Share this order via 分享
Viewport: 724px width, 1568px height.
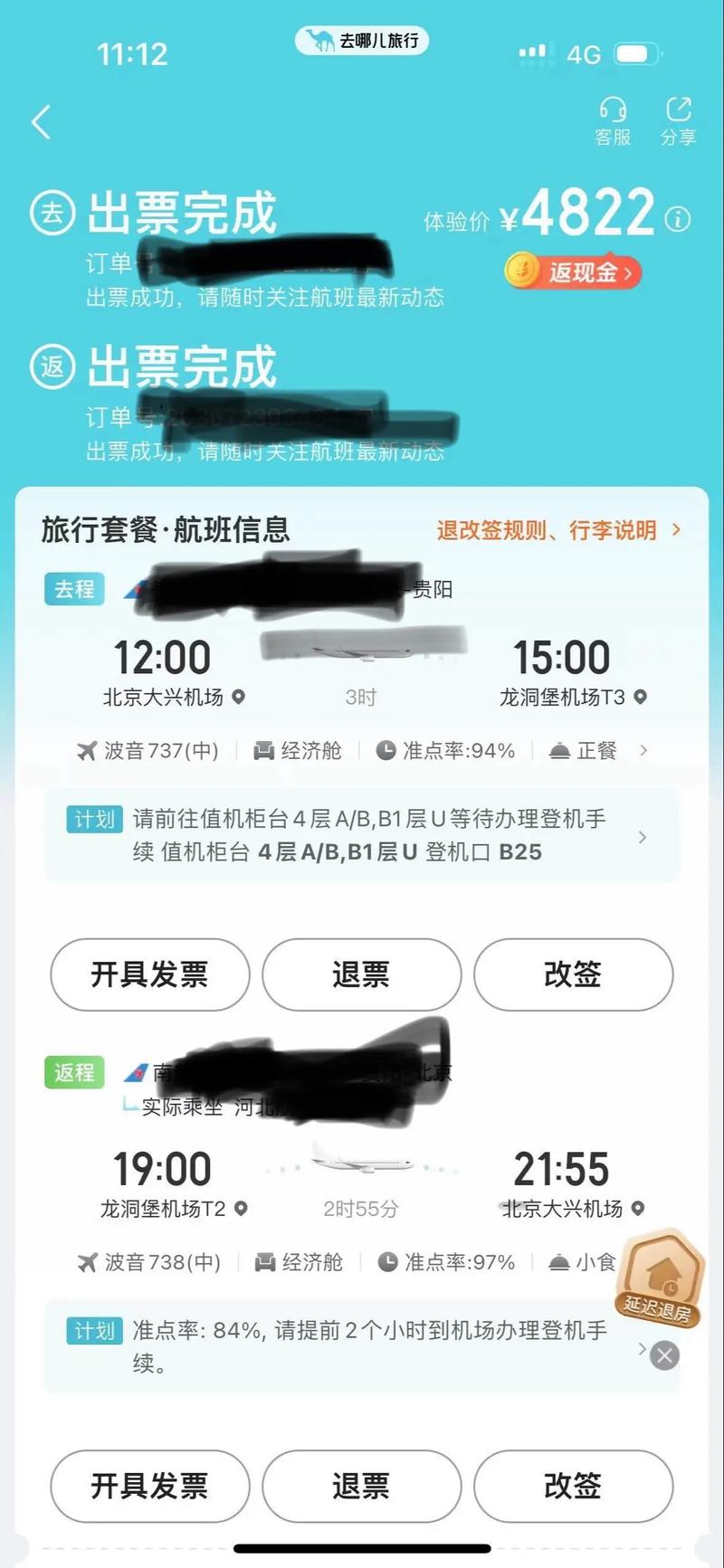coord(678,121)
